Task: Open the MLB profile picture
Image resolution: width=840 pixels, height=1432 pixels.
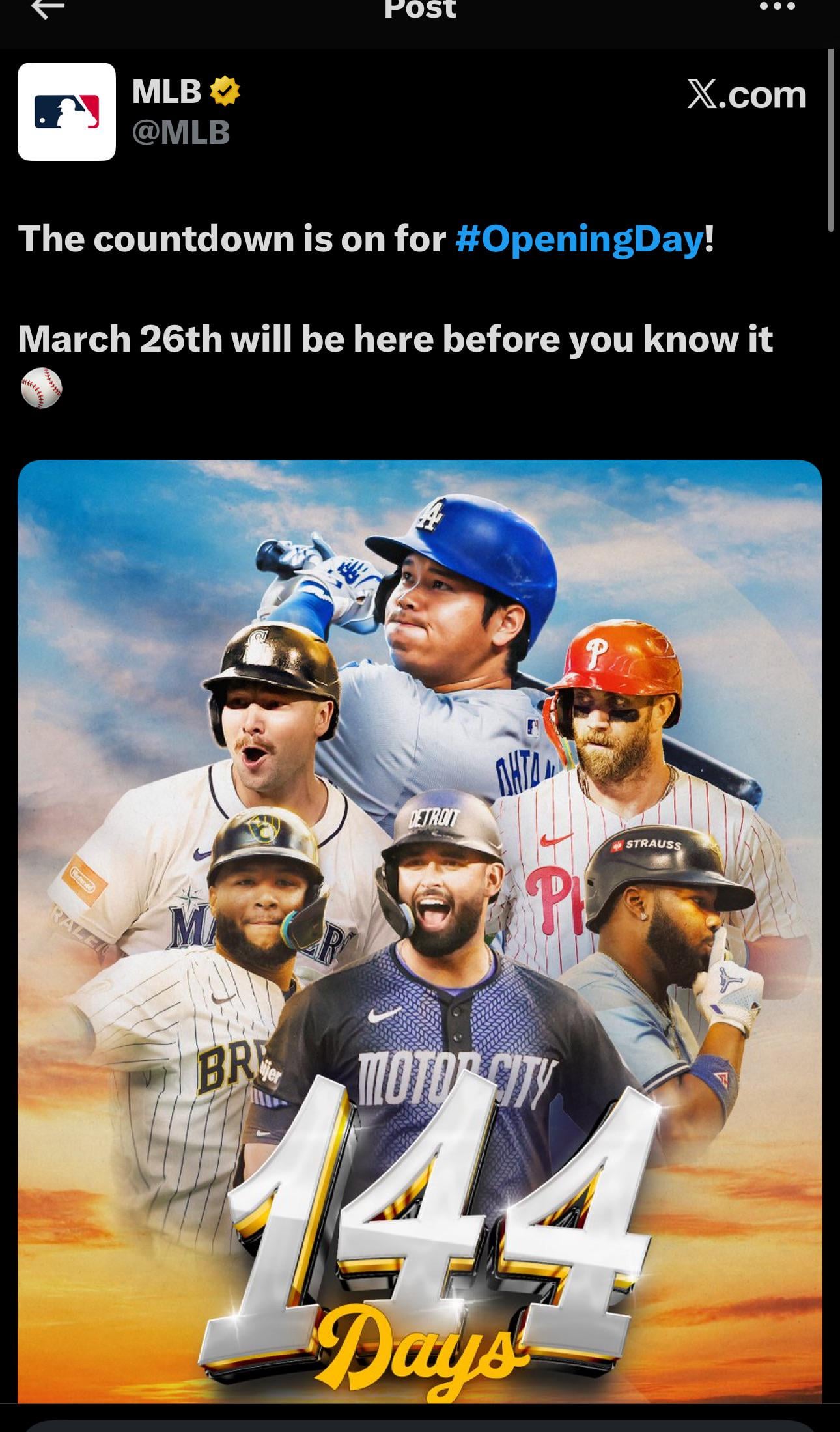Action: (x=66, y=111)
